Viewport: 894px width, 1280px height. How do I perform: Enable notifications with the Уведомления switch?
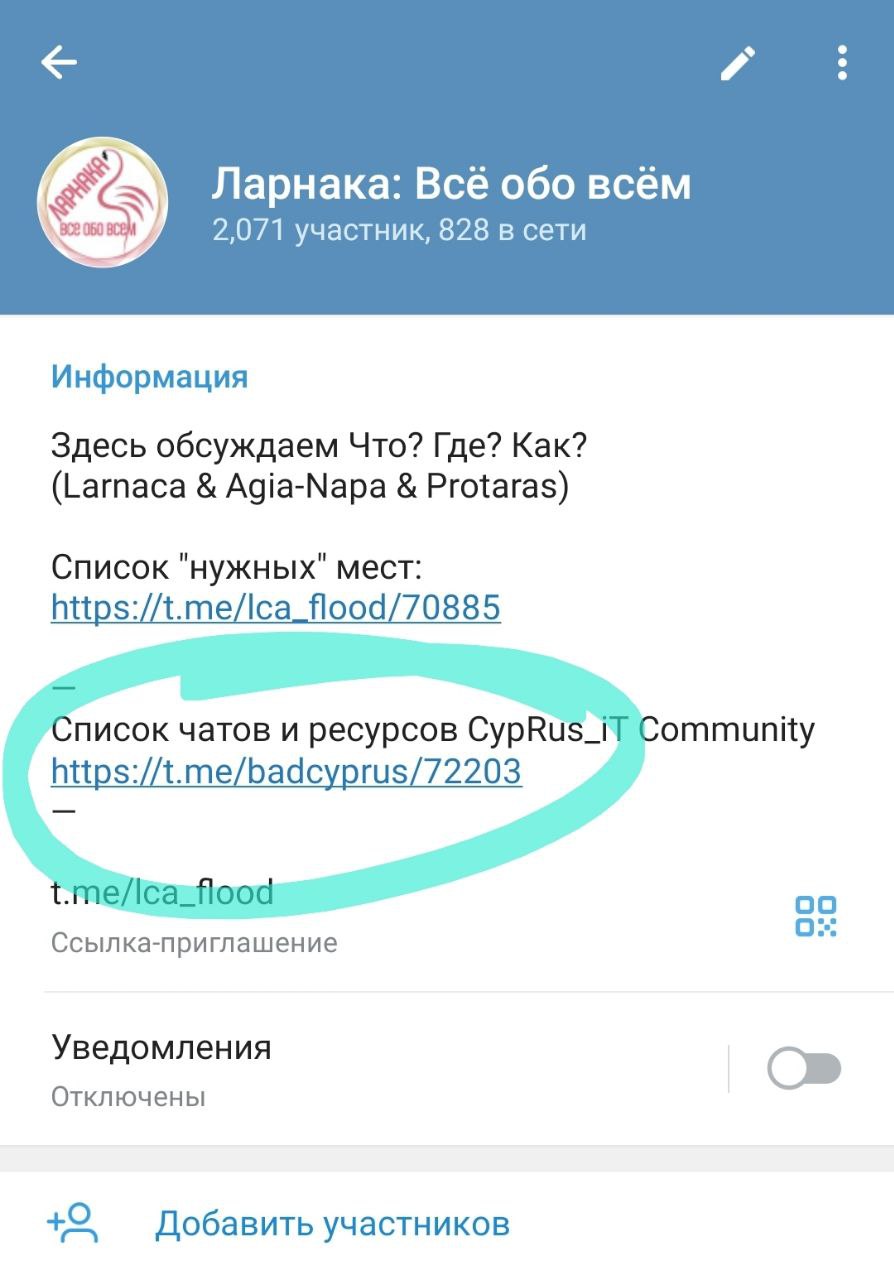(x=804, y=1069)
